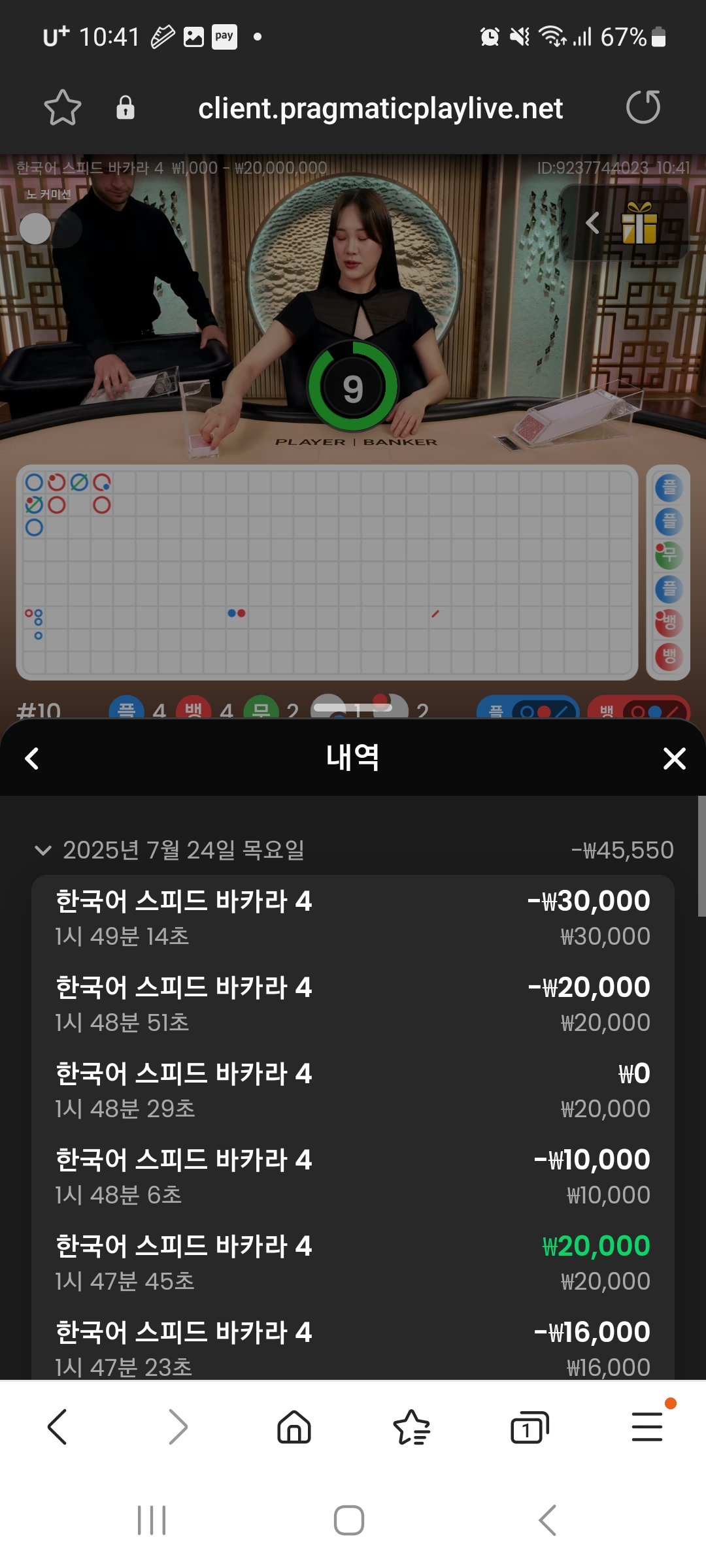Image resolution: width=706 pixels, height=1568 pixels.
Task: Open the bet record at 1시 49분 14초
Action: (x=353, y=918)
